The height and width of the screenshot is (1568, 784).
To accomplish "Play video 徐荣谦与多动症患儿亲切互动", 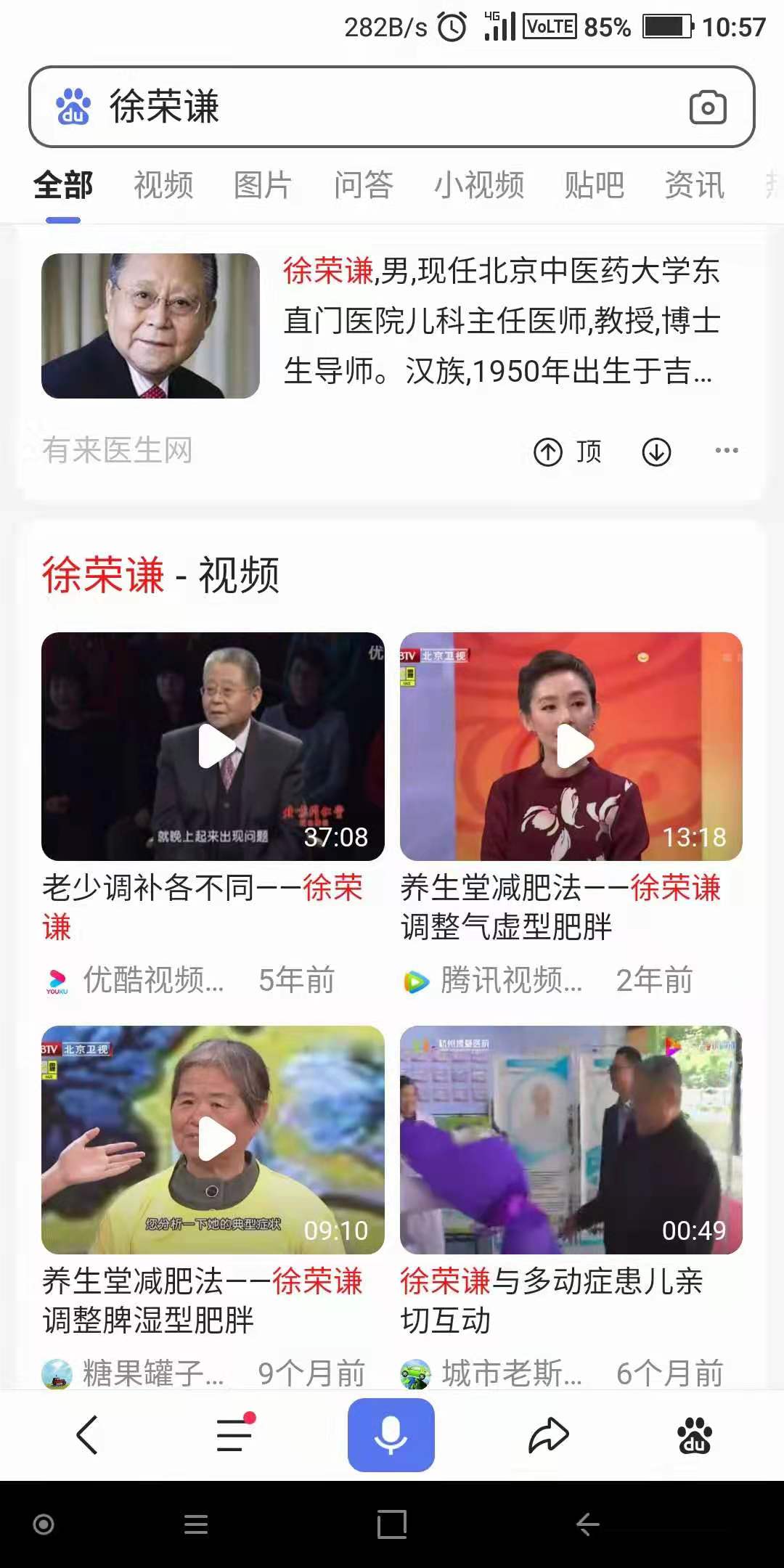I will [571, 1140].
